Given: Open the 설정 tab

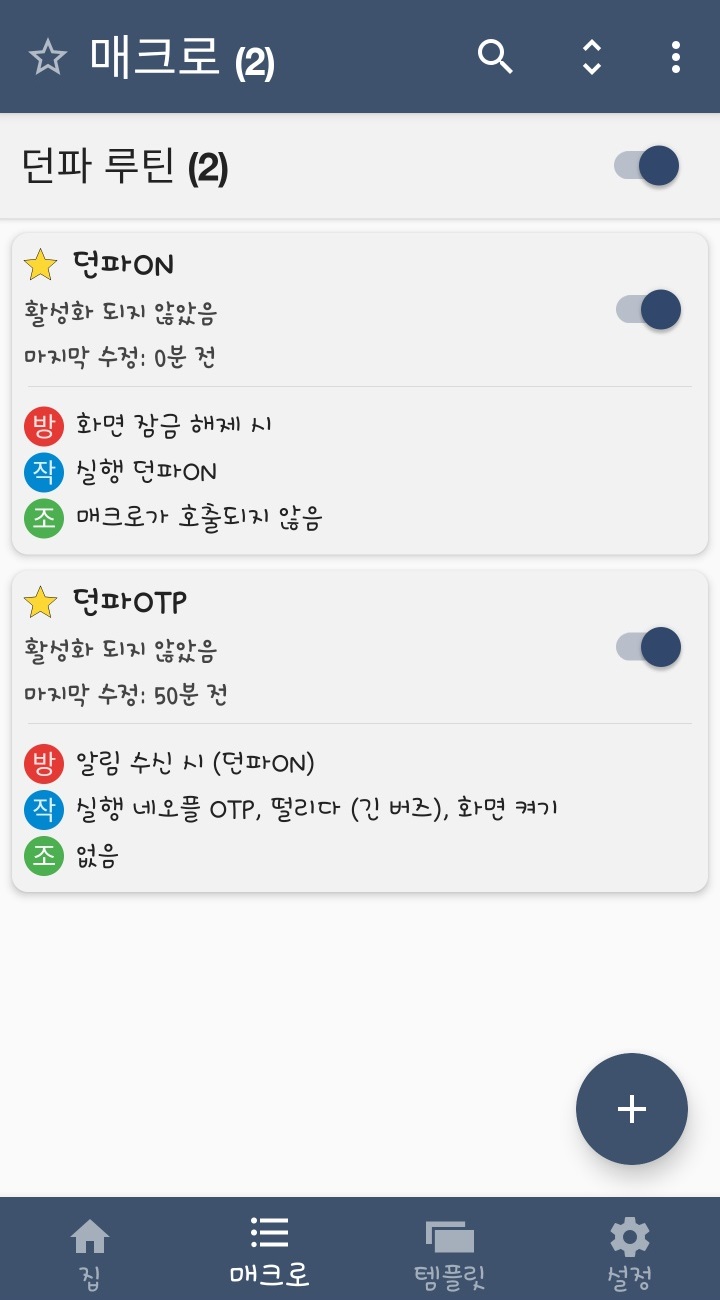Looking at the screenshot, I should 630,1250.
